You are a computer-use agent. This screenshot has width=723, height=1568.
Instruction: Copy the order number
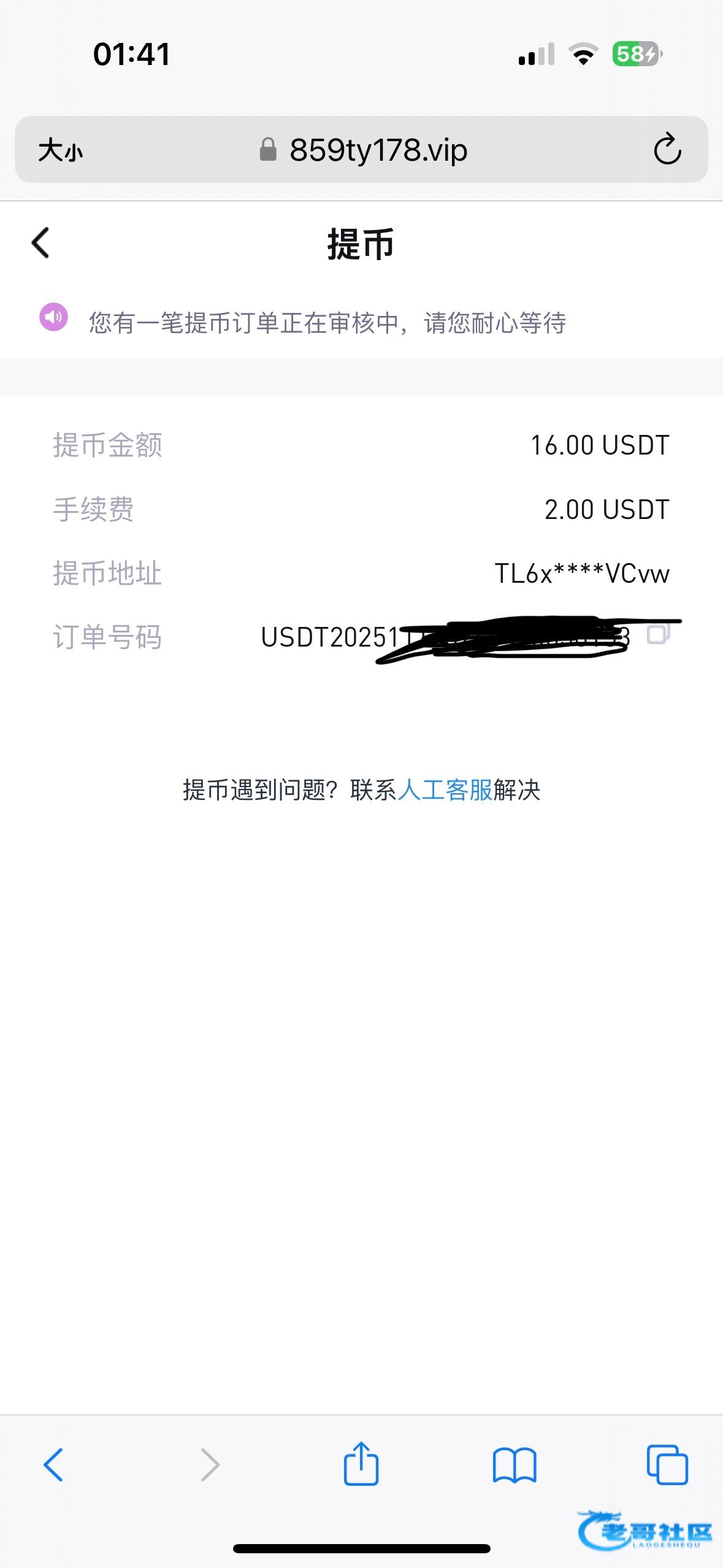click(658, 634)
